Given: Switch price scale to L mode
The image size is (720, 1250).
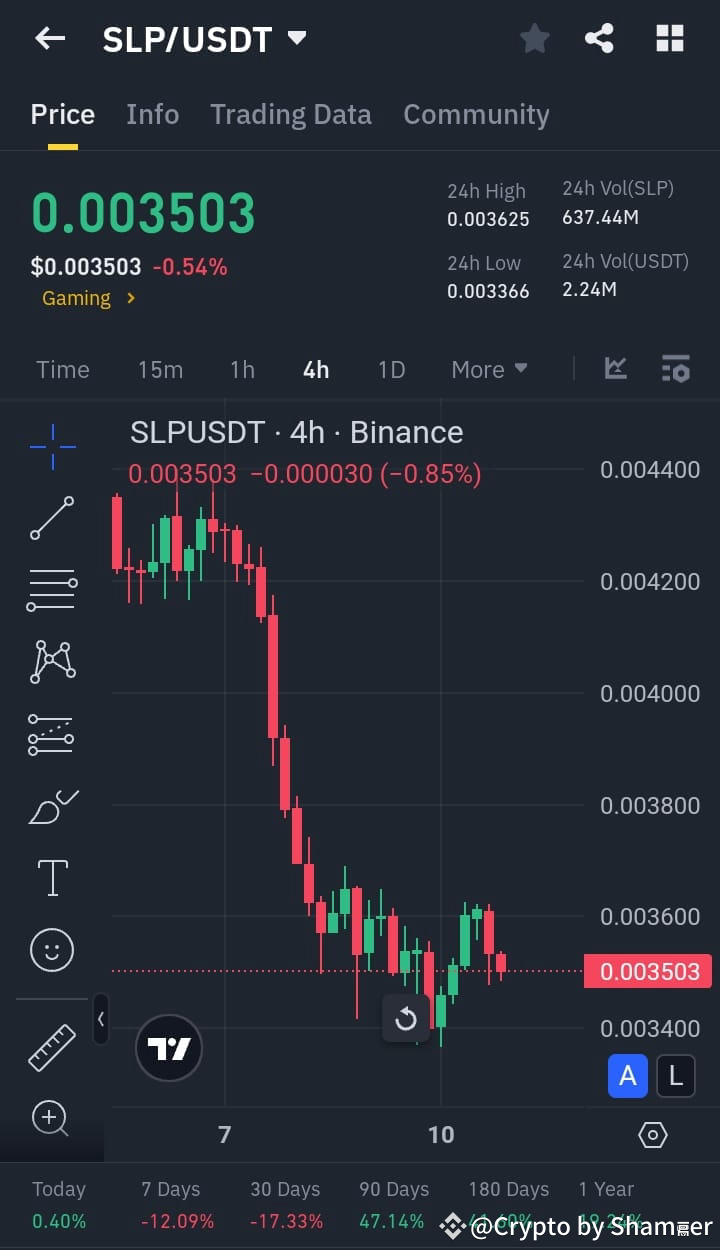Looking at the screenshot, I should pyautogui.click(x=675, y=1076).
